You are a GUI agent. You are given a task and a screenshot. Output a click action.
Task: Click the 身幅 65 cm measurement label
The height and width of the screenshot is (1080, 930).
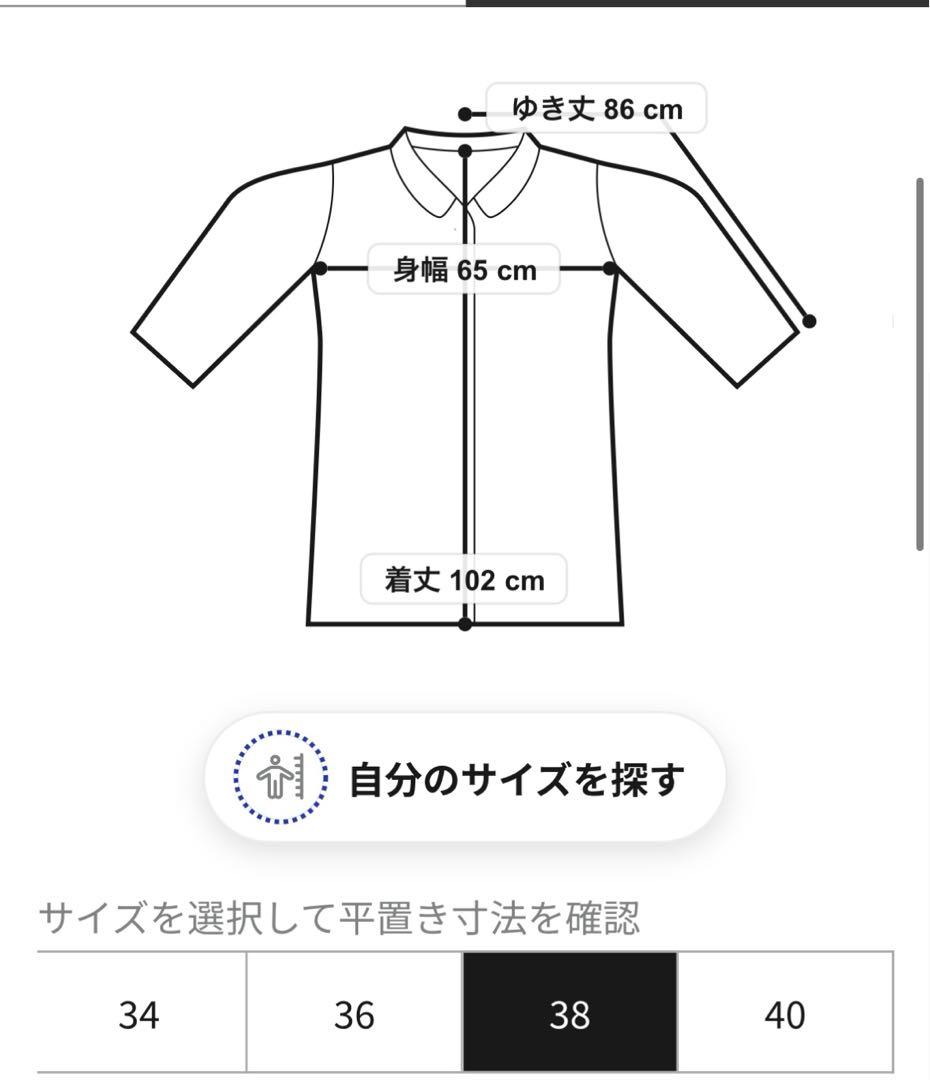coord(463,268)
